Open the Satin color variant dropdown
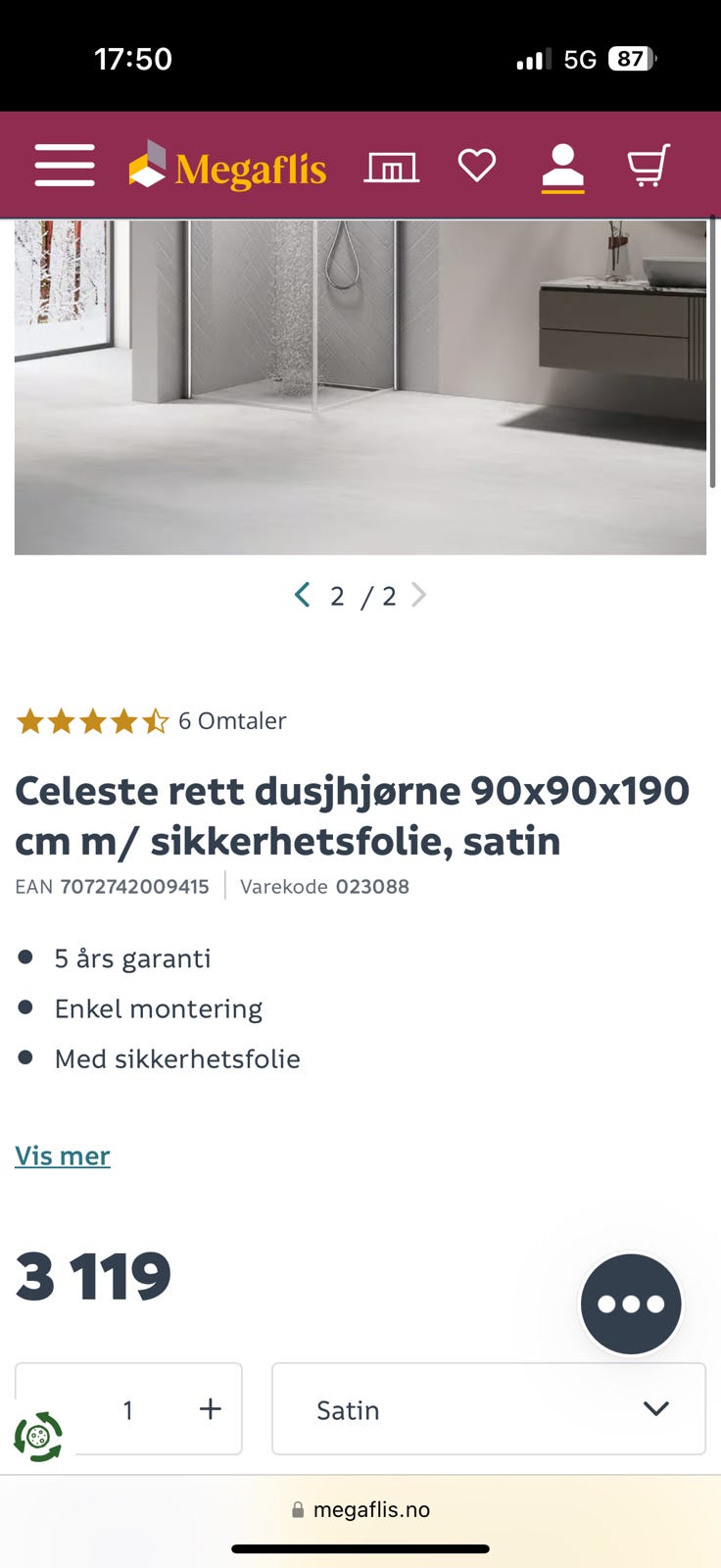The height and width of the screenshot is (1568, 721). point(488,1408)
